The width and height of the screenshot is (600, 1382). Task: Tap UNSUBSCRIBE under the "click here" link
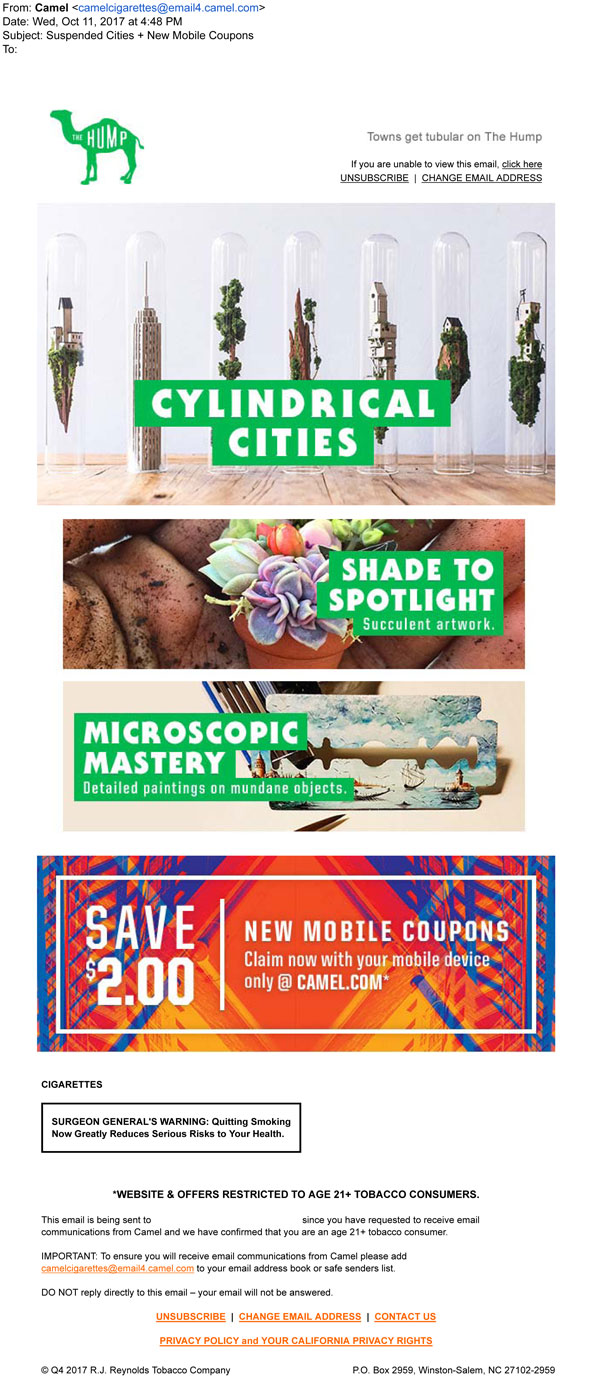click(x=374, y=178)
